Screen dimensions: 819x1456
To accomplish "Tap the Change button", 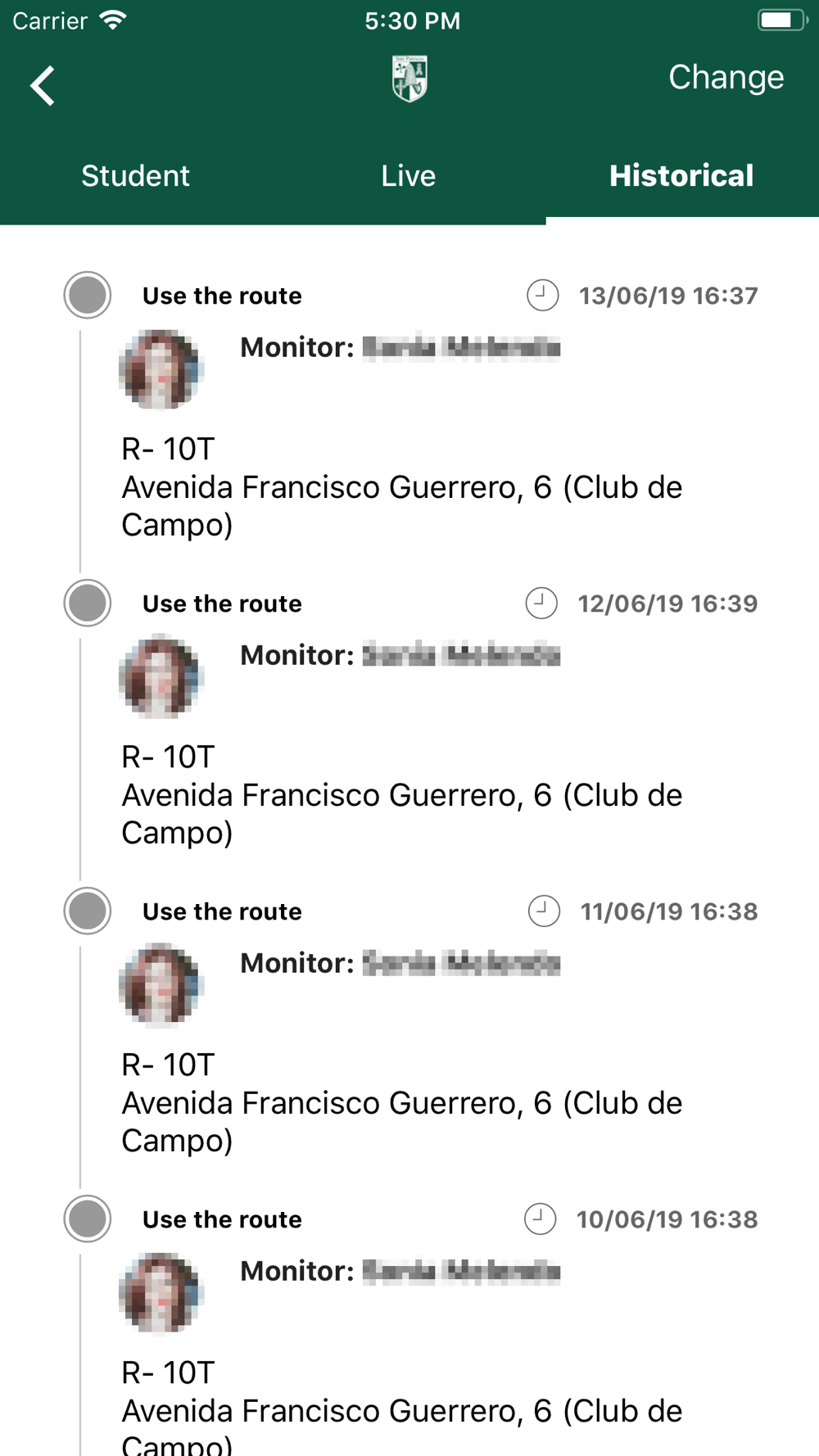I will (x=726, y=78).
